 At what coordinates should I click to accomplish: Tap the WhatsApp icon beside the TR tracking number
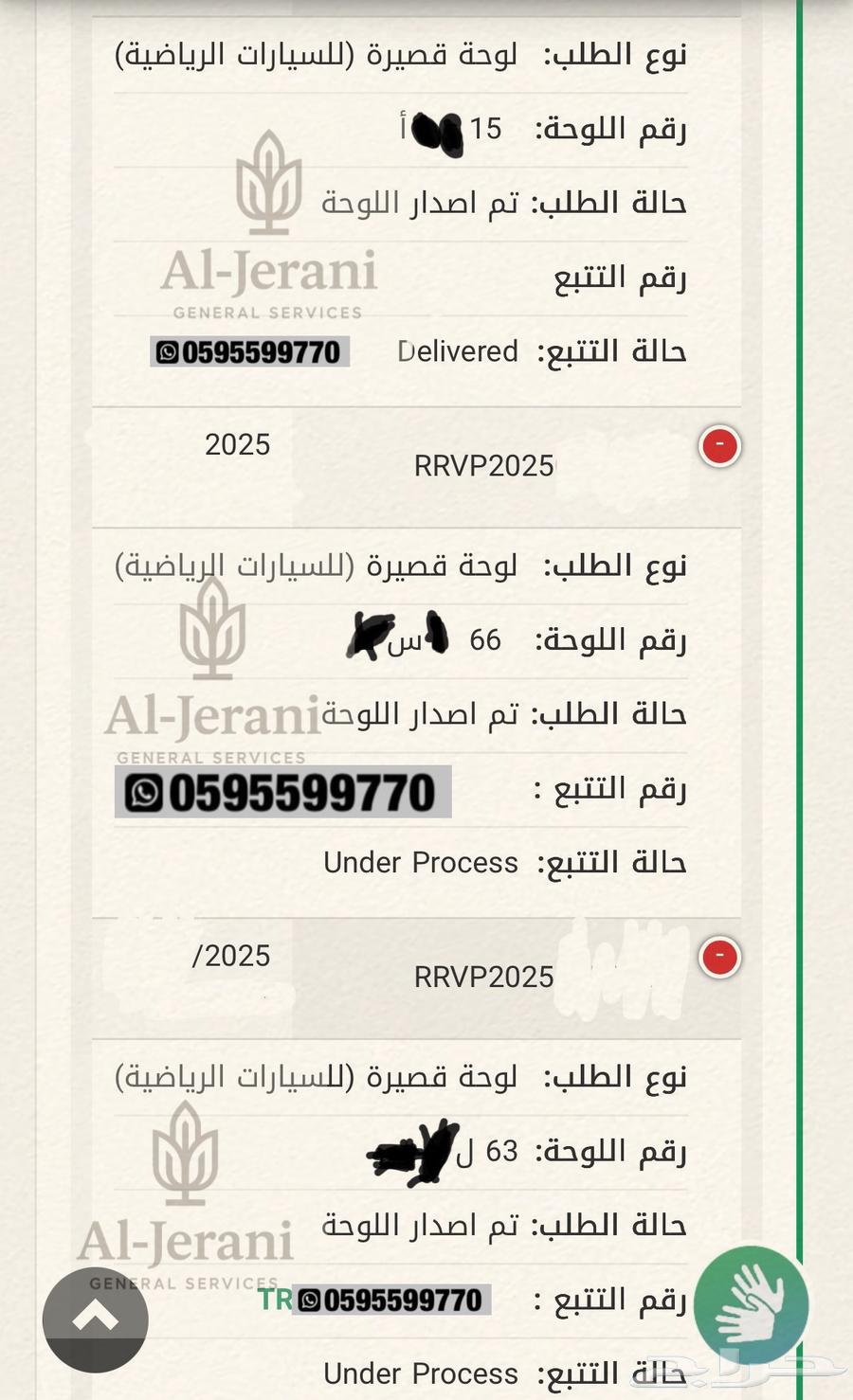(x=310, y=1300)
